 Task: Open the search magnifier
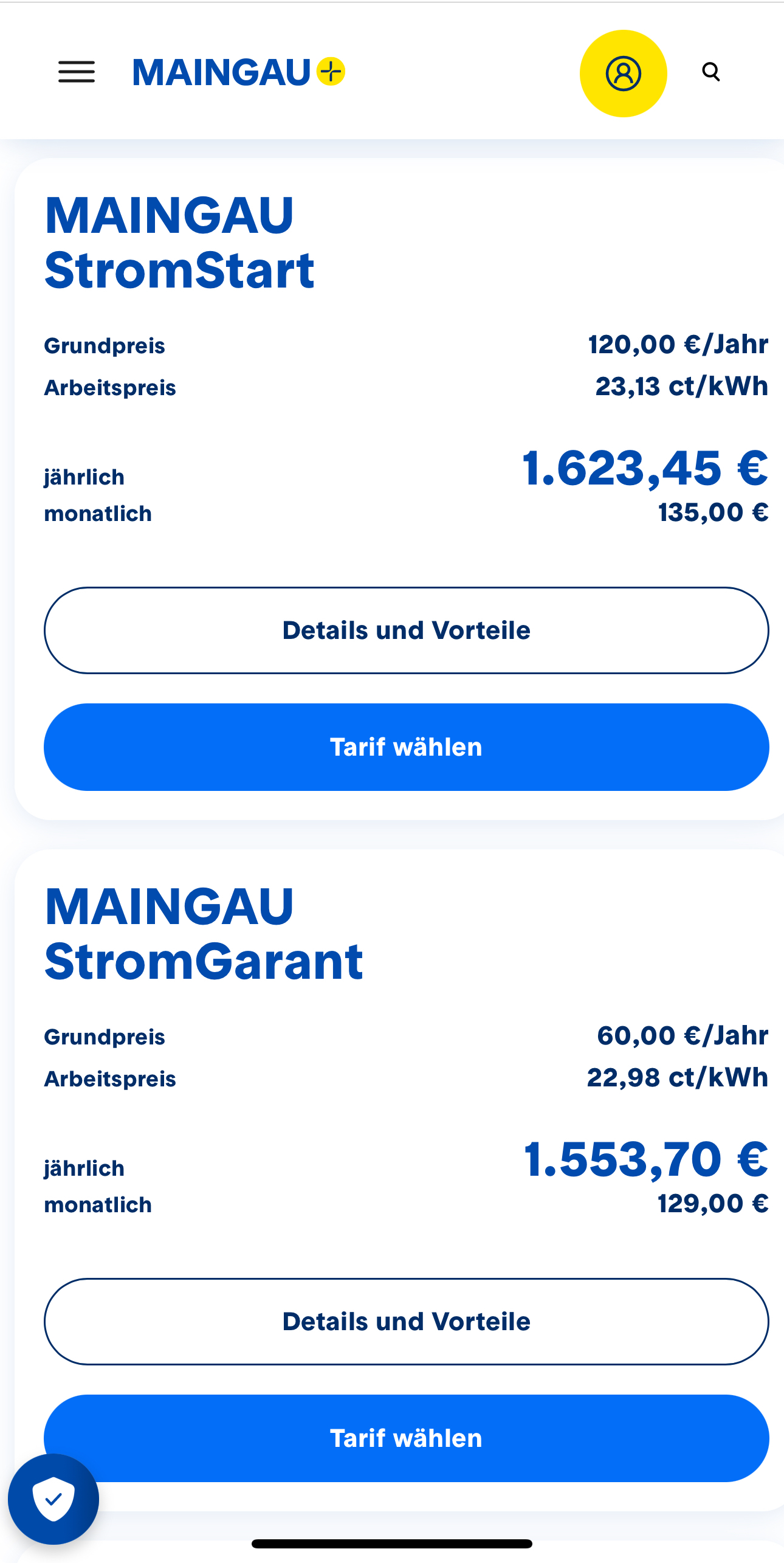click(711, 72)
